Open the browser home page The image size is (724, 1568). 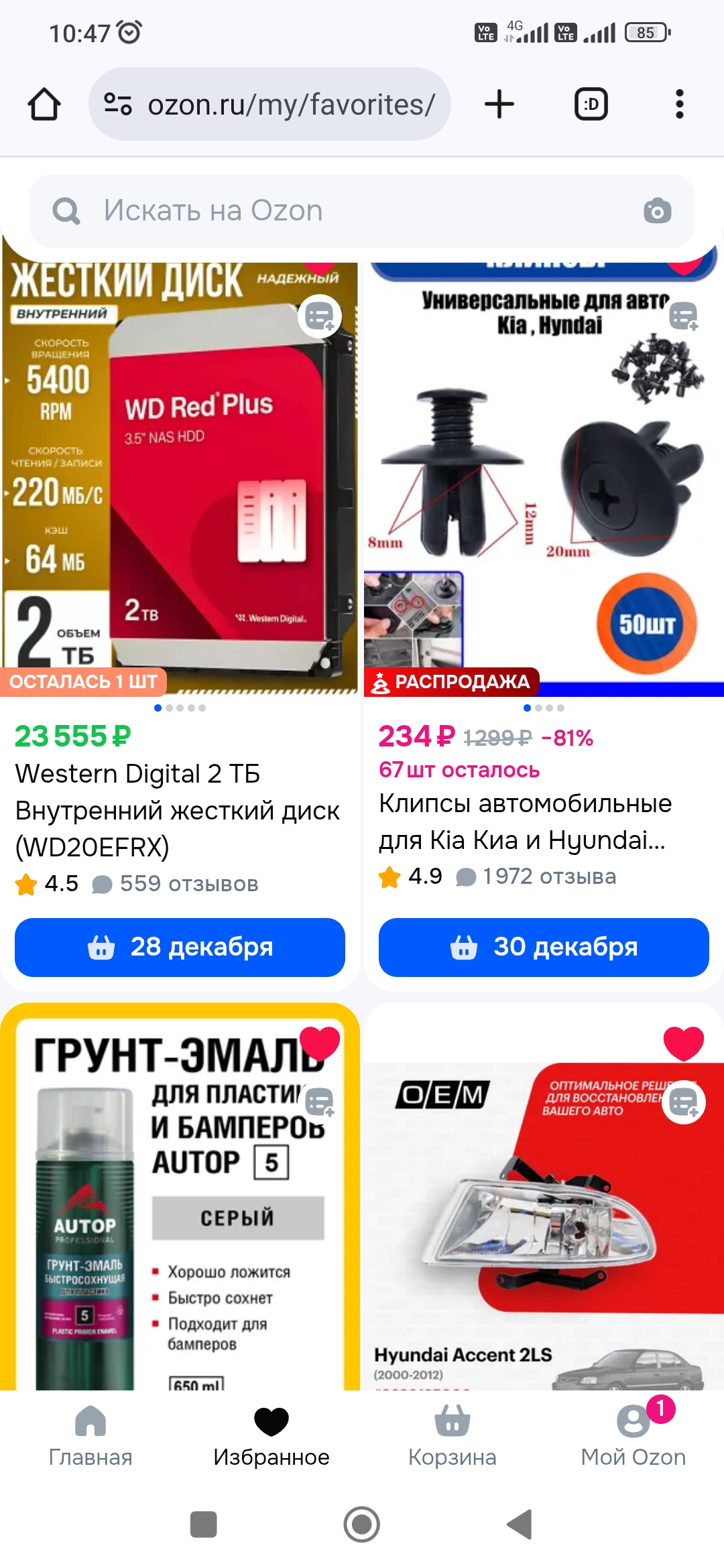coord(44,105)
